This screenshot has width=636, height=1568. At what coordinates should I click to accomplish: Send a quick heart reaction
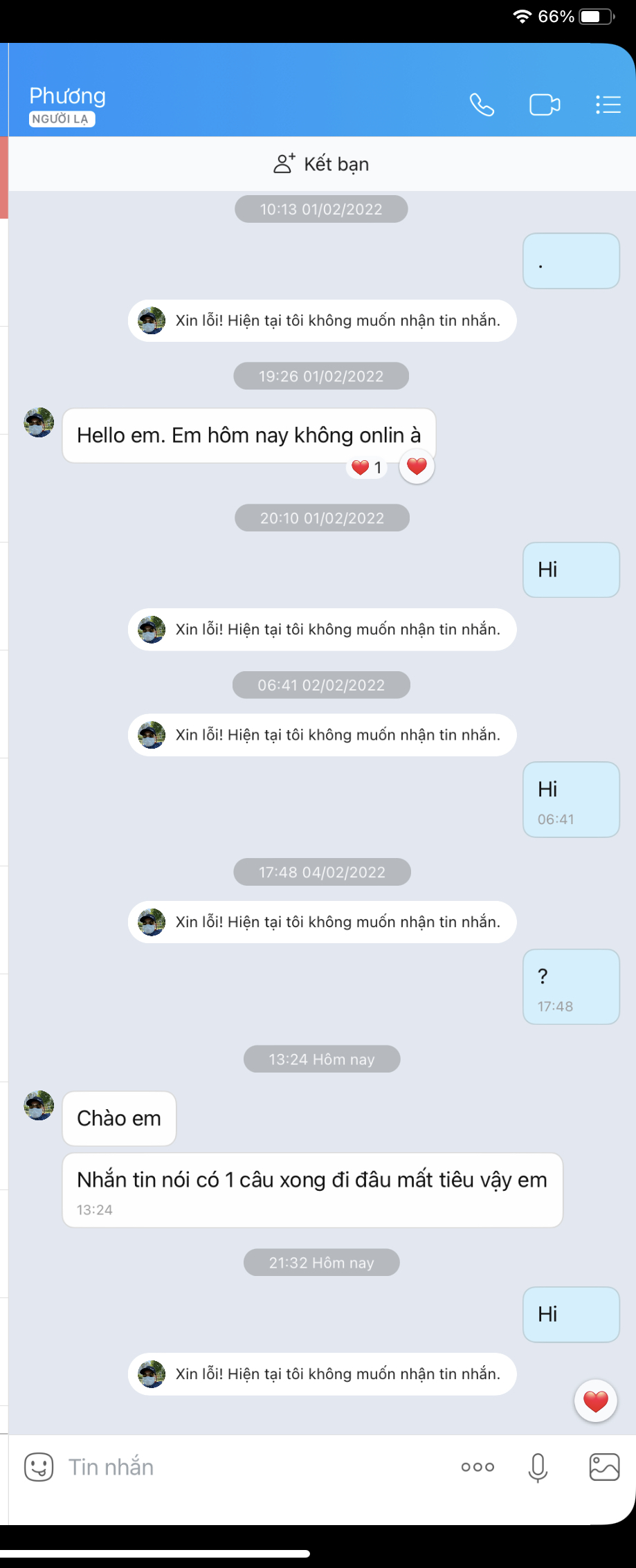point(595,1401)
